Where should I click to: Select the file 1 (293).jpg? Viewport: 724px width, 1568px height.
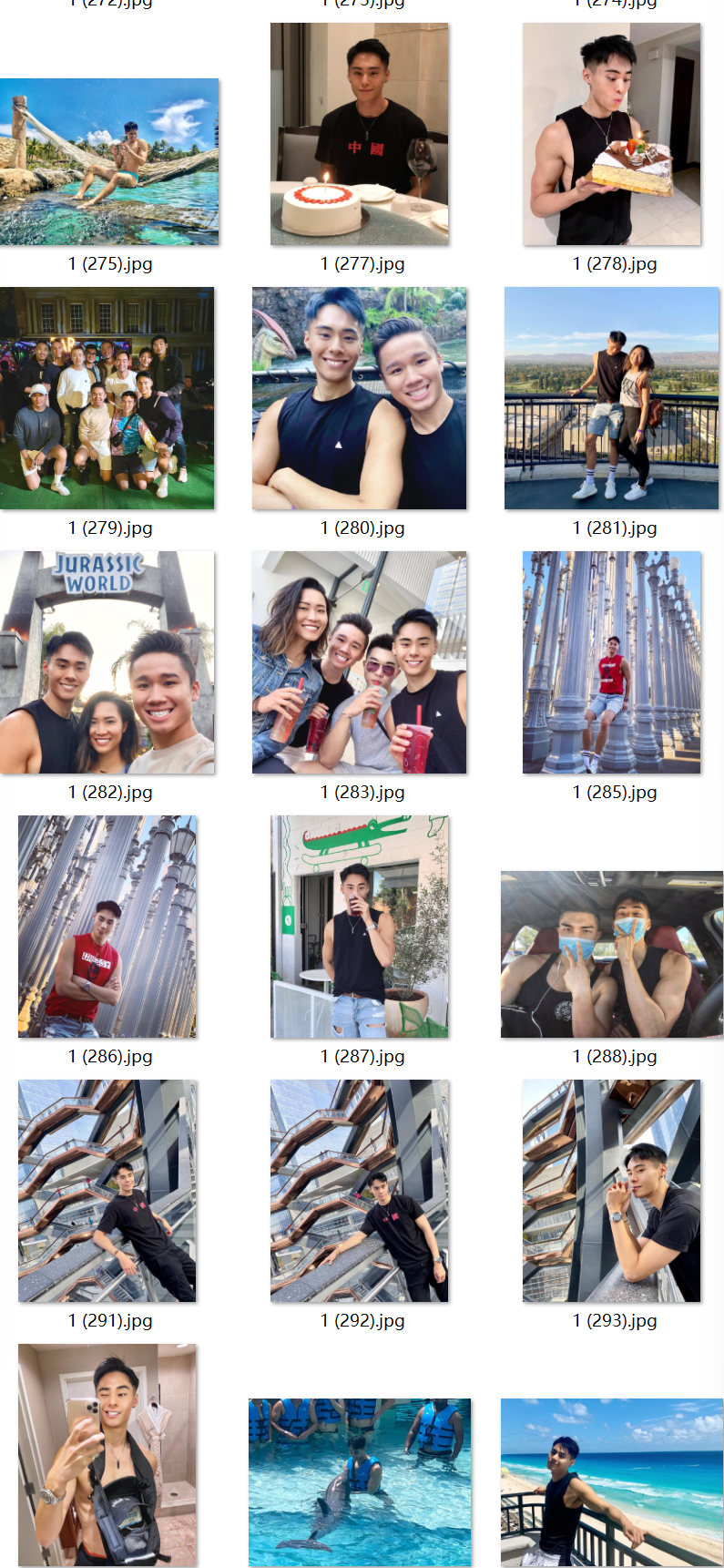(611, 1191)
